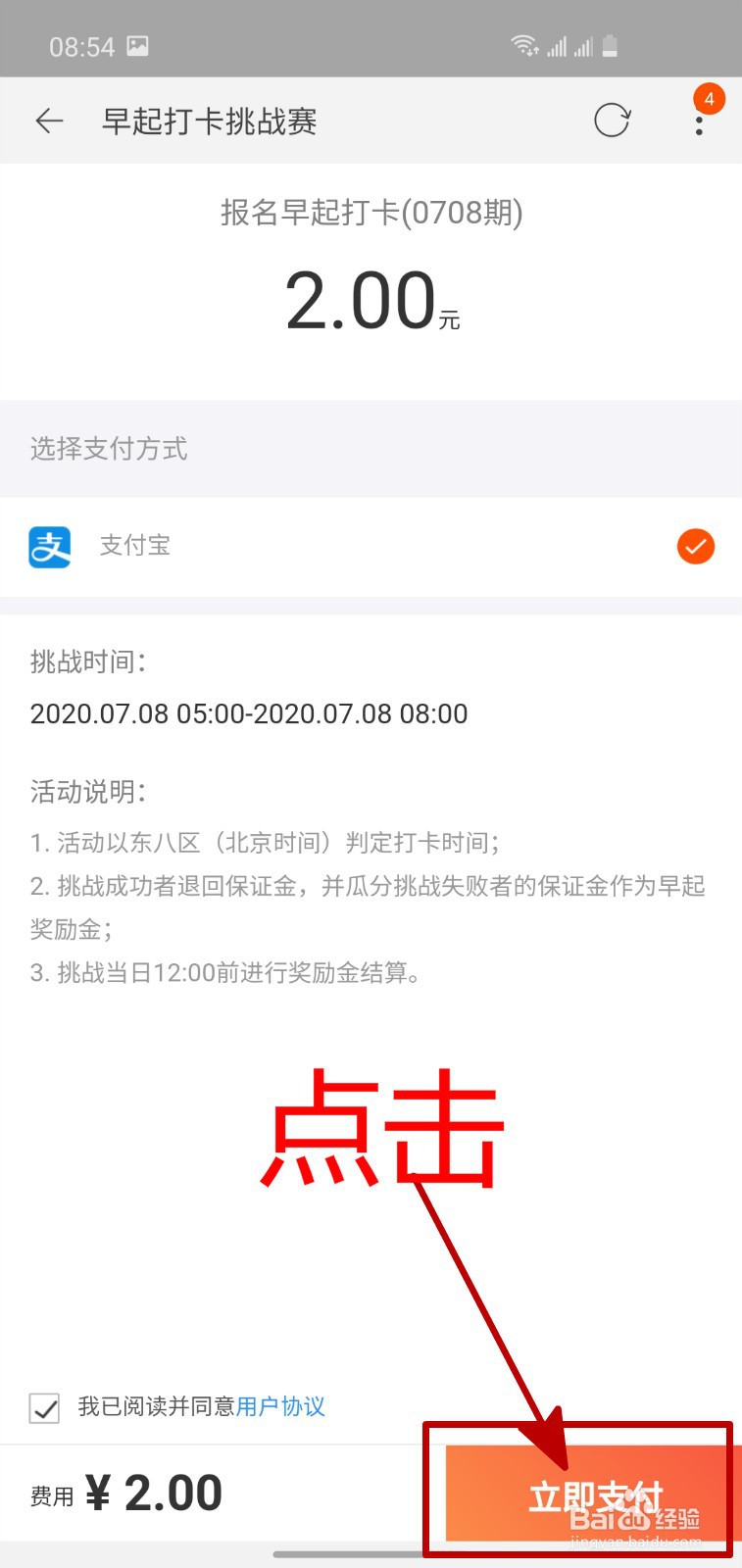Select the Alipay (支付宝) logo icon

tap(49, 546)
